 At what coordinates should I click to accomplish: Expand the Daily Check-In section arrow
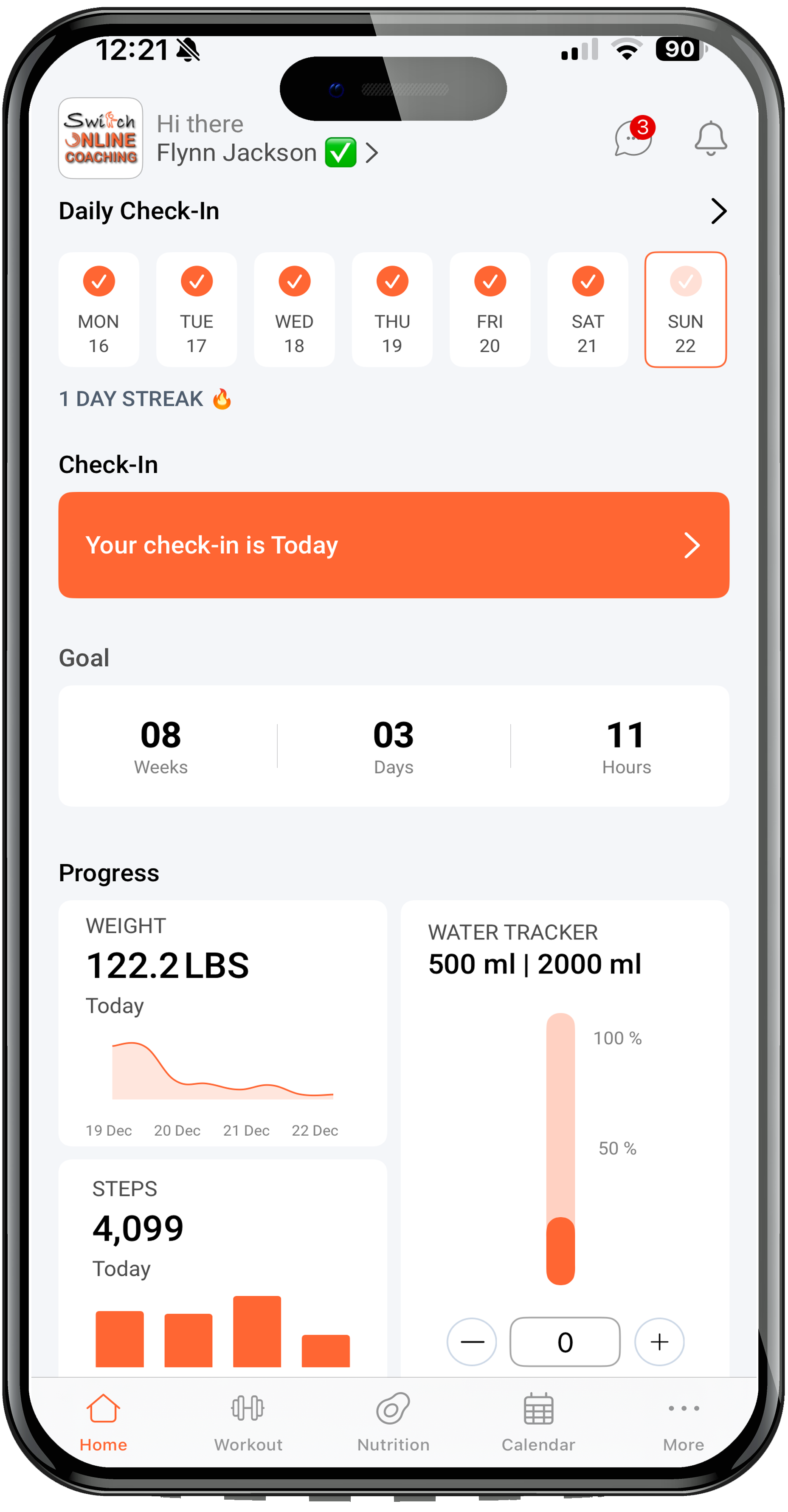click(718, 212)
